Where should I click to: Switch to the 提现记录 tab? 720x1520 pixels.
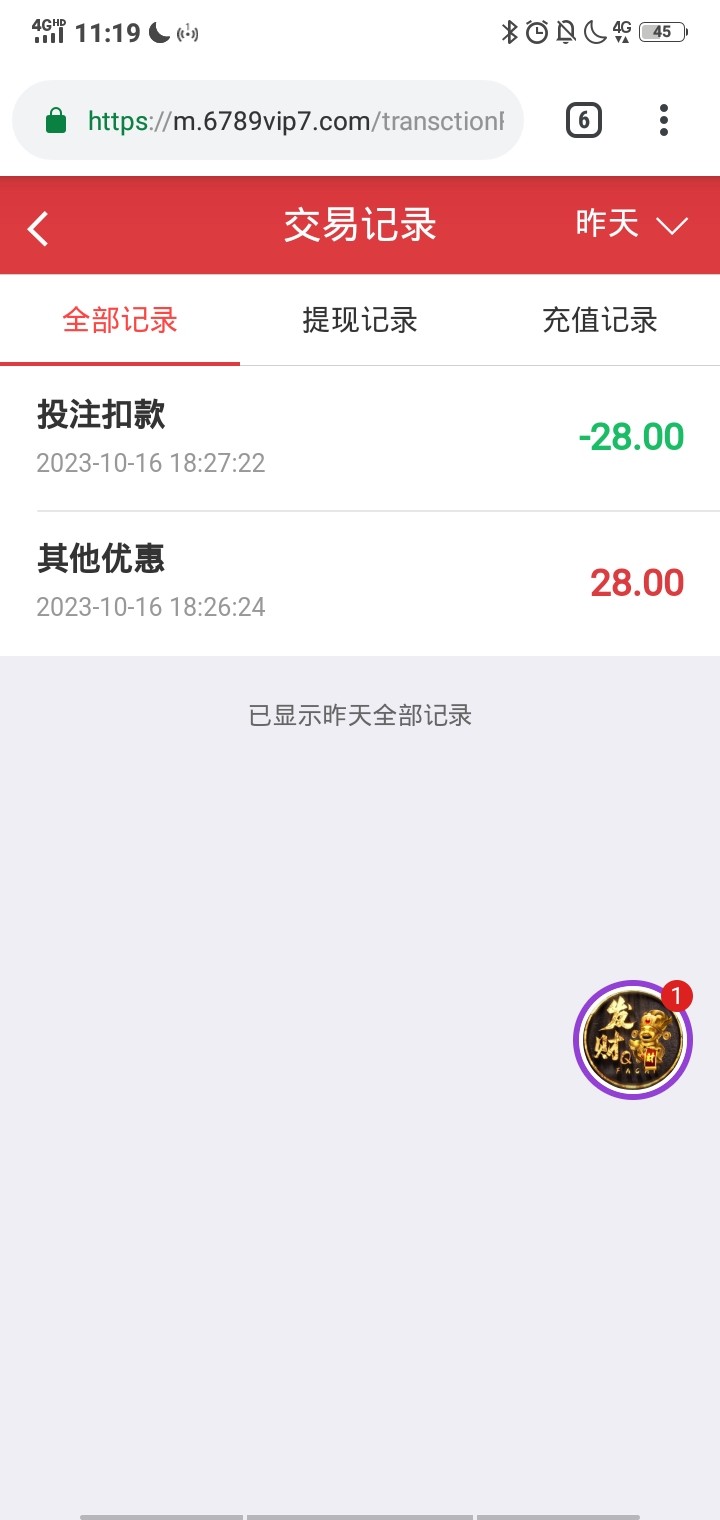point(360,320)
